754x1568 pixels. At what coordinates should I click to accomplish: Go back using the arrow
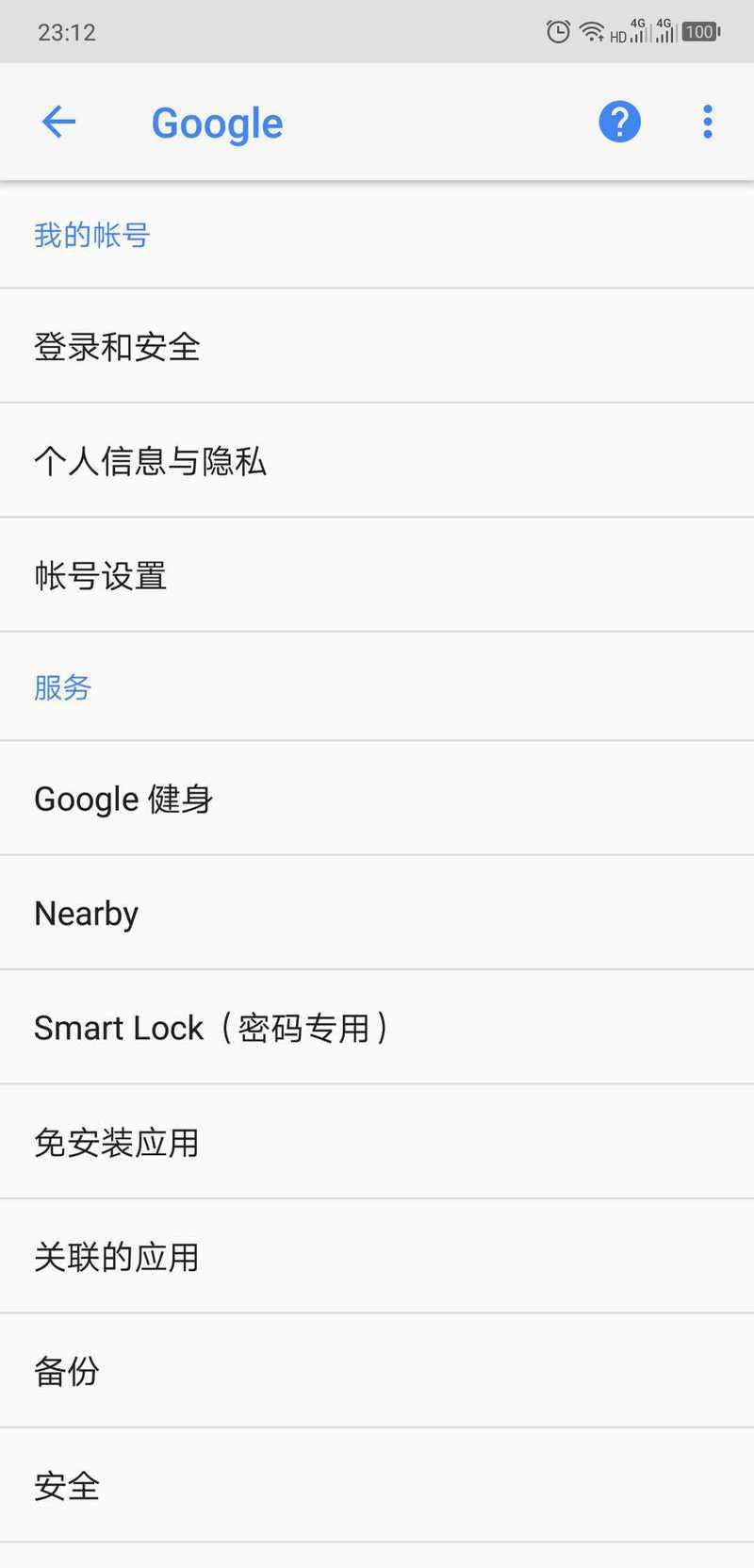(x=58, y=122)
